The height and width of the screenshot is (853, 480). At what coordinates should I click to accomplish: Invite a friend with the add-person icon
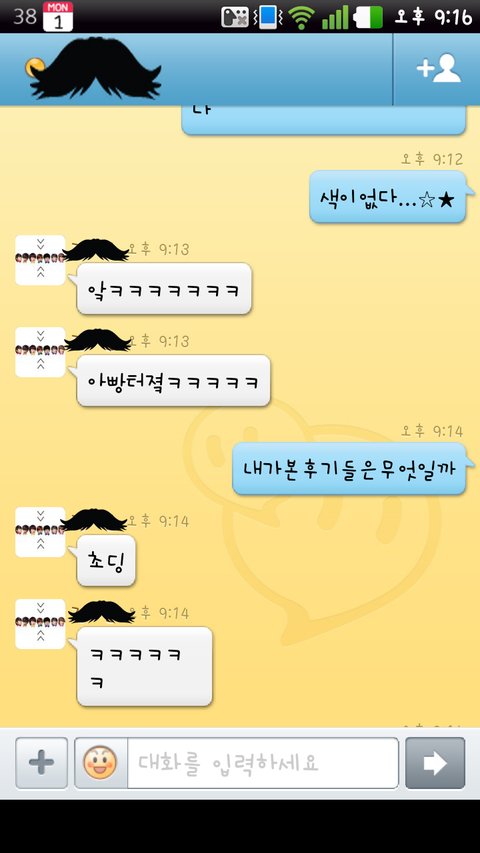coord(438,69)
